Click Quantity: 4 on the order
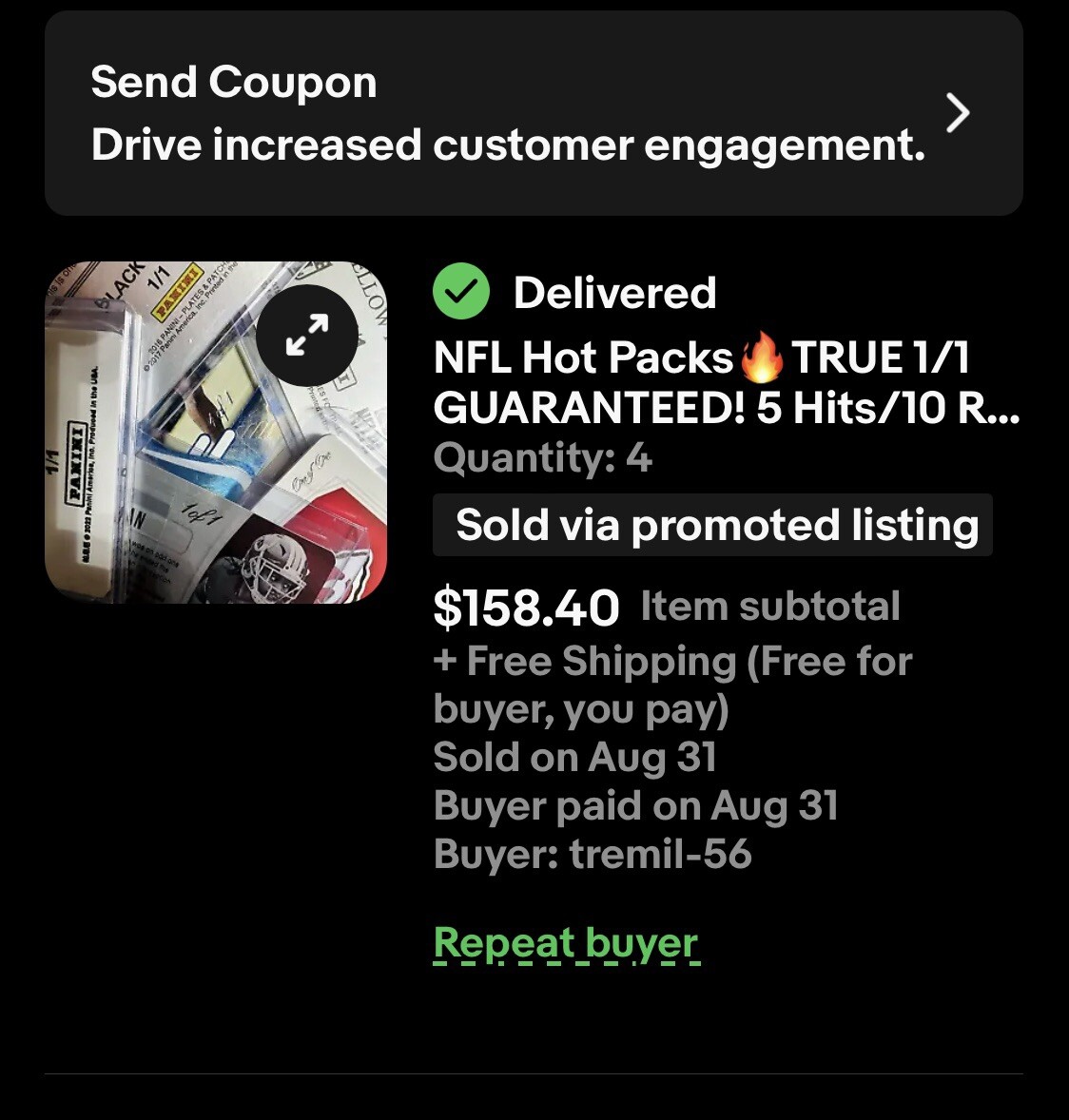The width and height of the screenshot is (1069, 1120). pos(543,457)
